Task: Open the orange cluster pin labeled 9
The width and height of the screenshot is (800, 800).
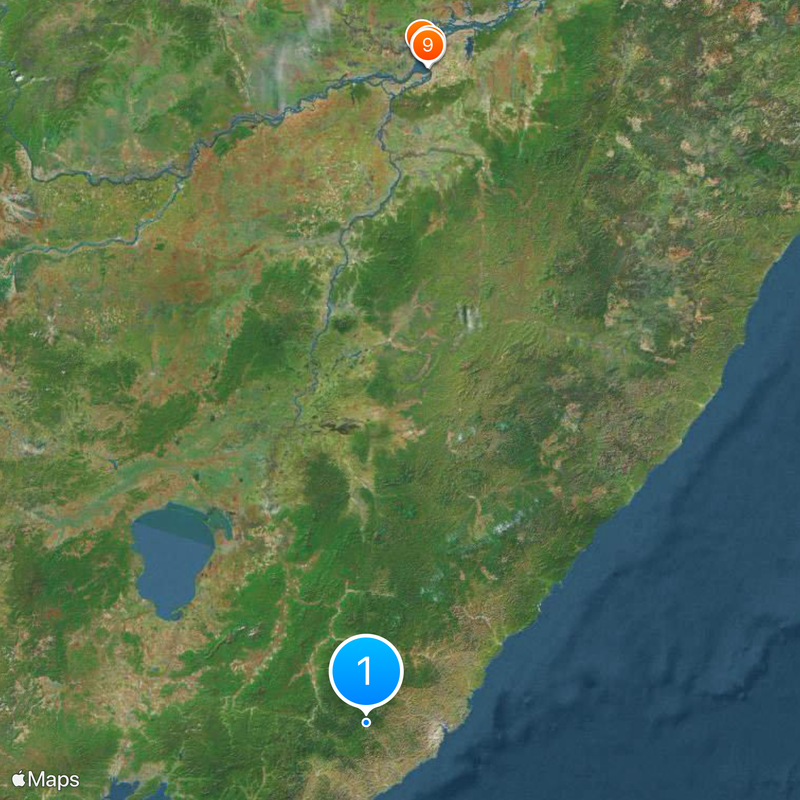Action: 428,45
